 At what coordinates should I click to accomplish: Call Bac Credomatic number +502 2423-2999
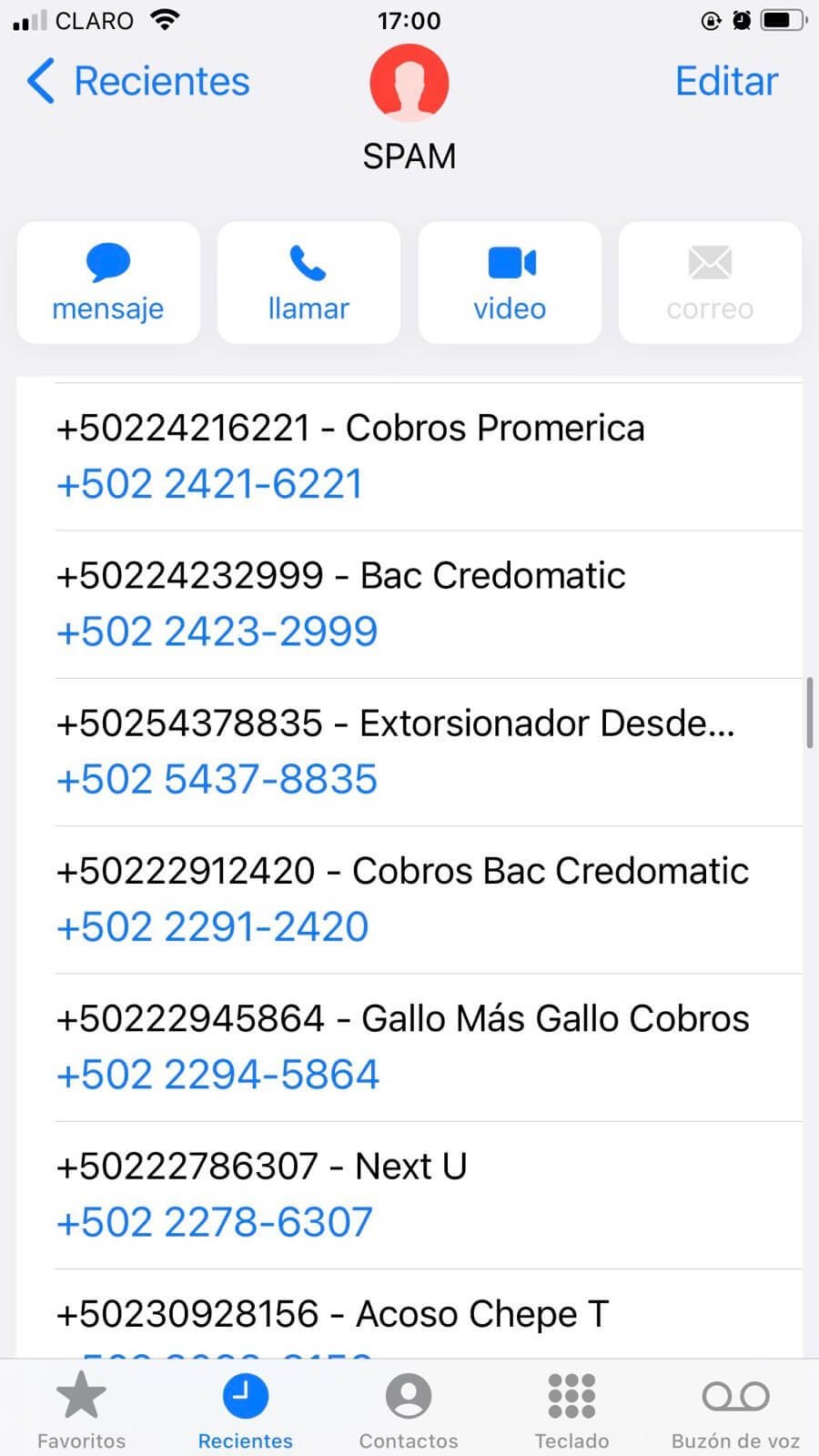point(217,632)
